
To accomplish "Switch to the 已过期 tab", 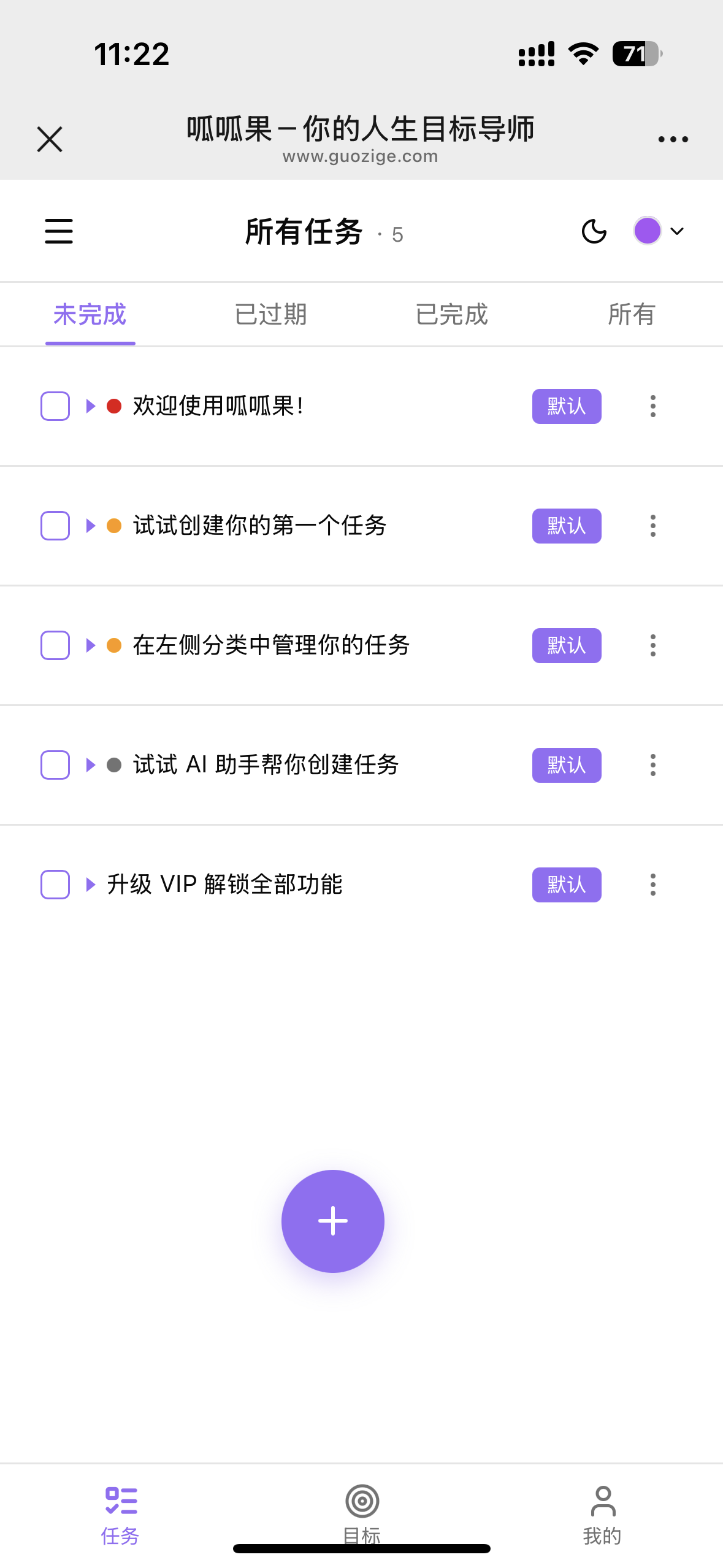I will [x=270, y=315].
